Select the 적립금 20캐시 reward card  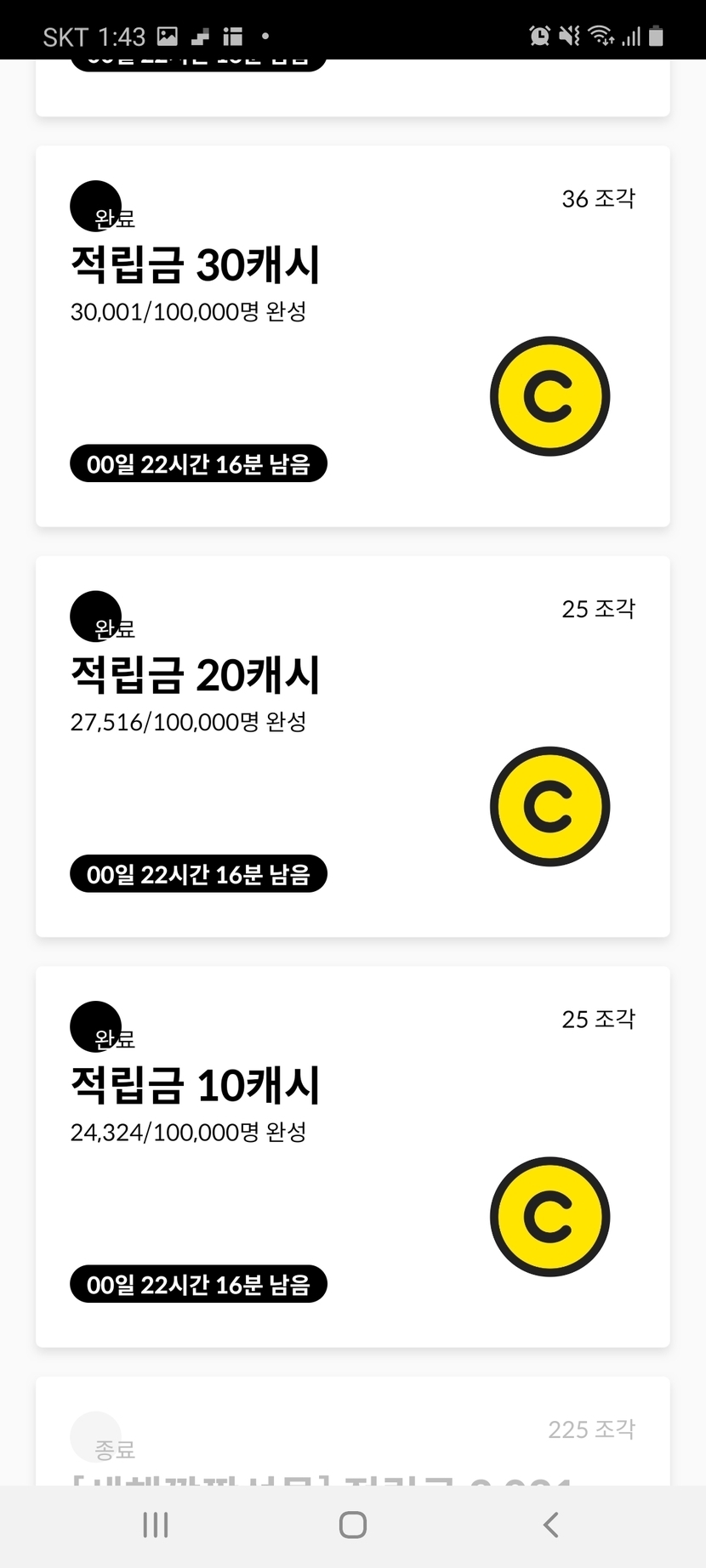coord(352,746)
